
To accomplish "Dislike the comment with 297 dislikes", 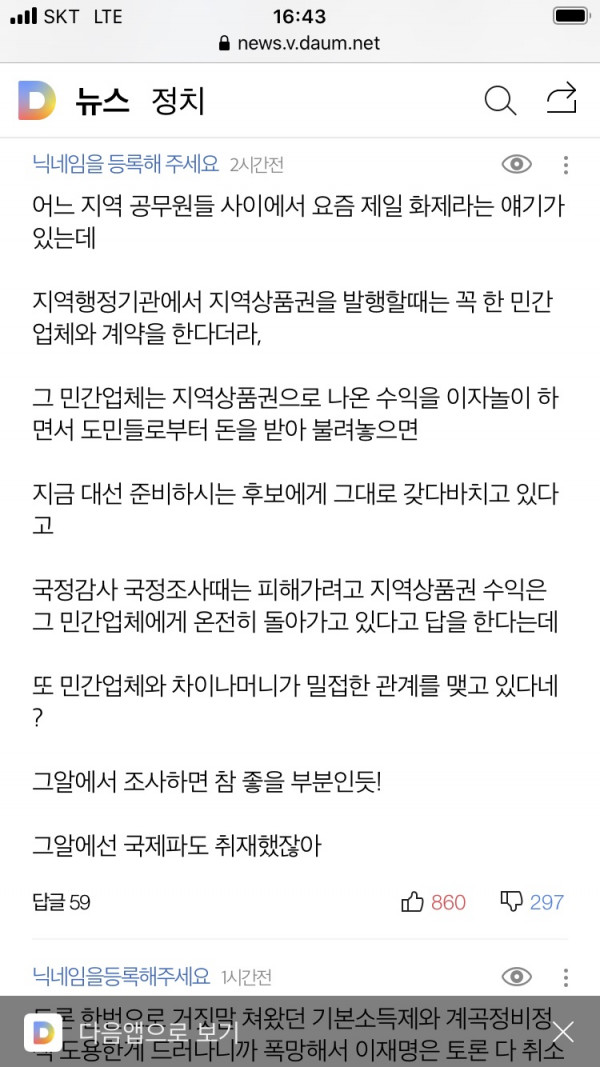I will pyautogui.click(x=512, y=902).
